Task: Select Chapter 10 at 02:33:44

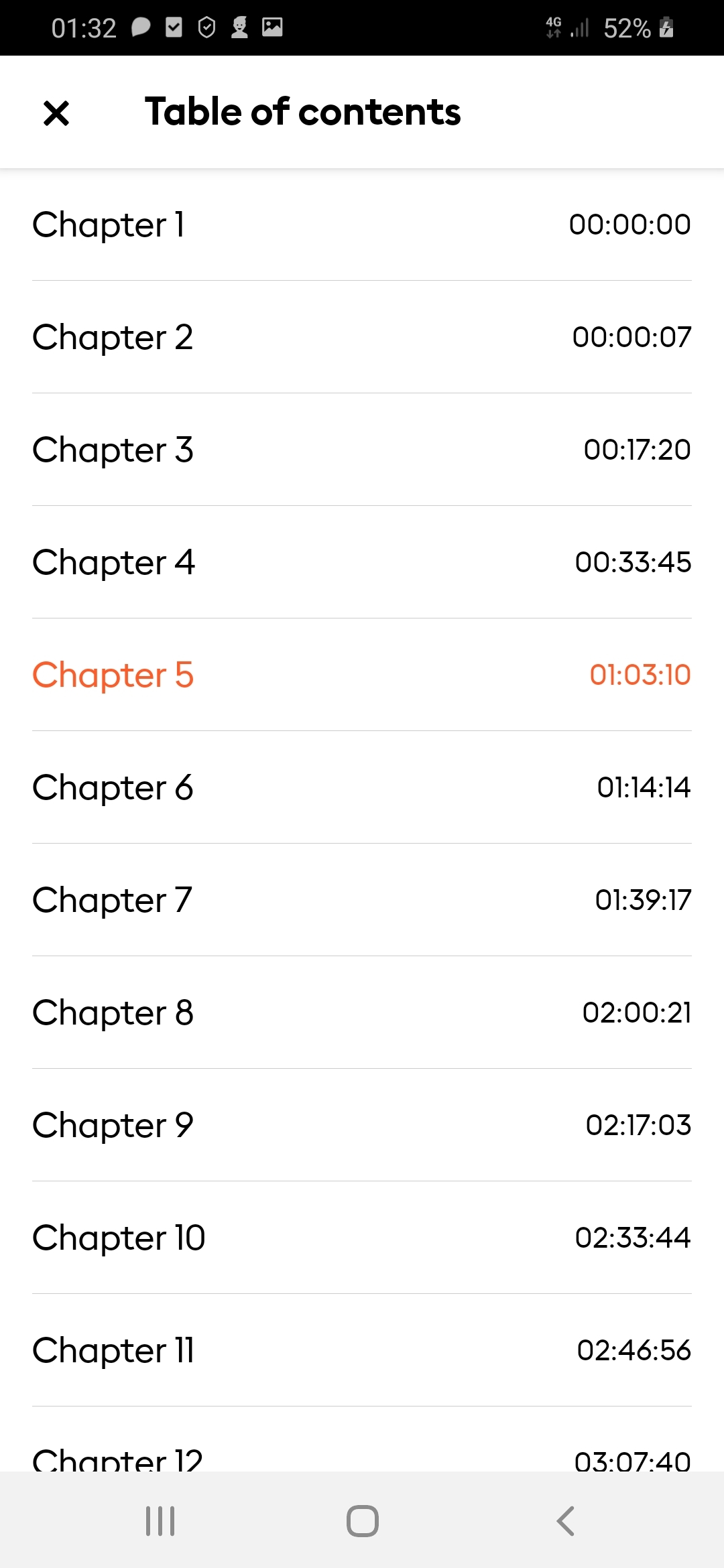Action: (x=362, y=1238)
